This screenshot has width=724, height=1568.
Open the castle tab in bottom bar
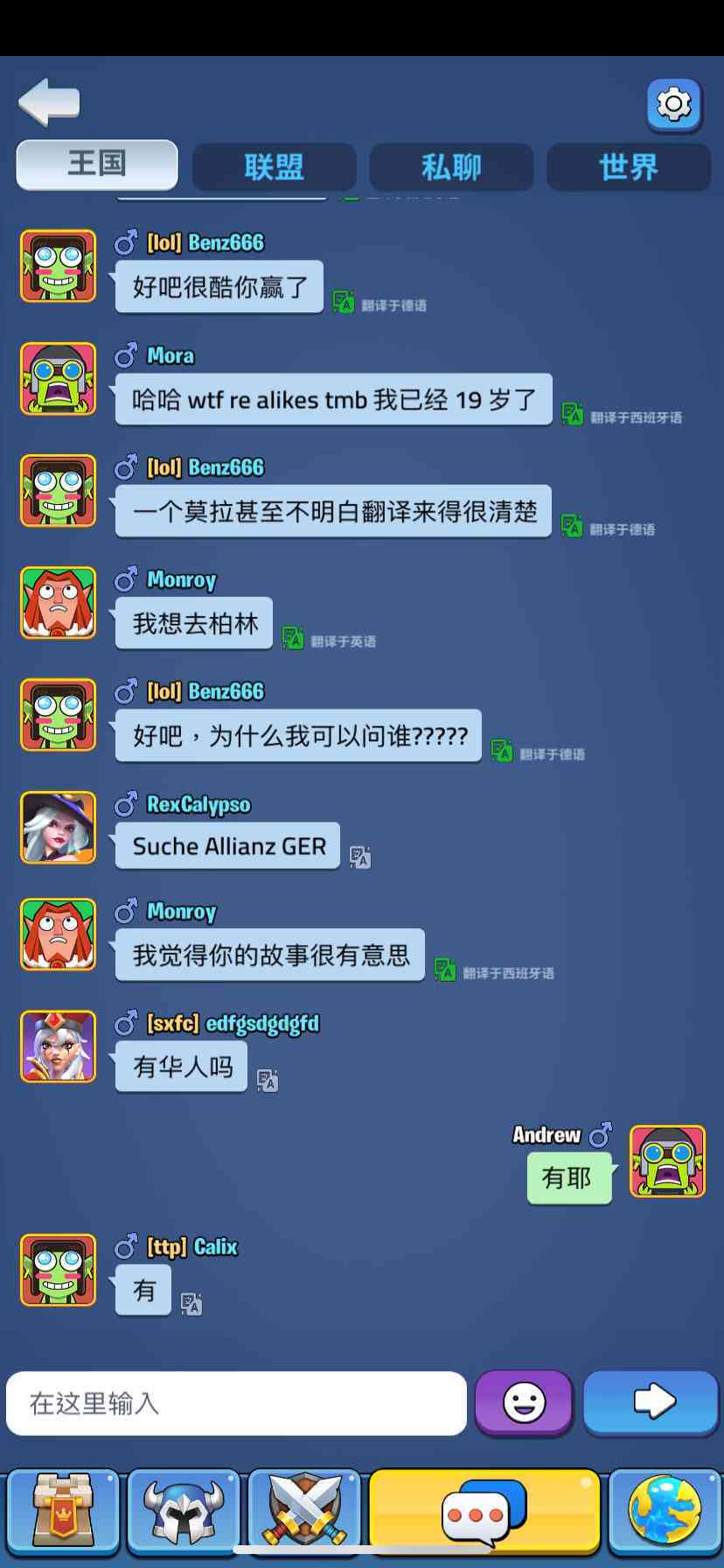tap(63, 1512)
